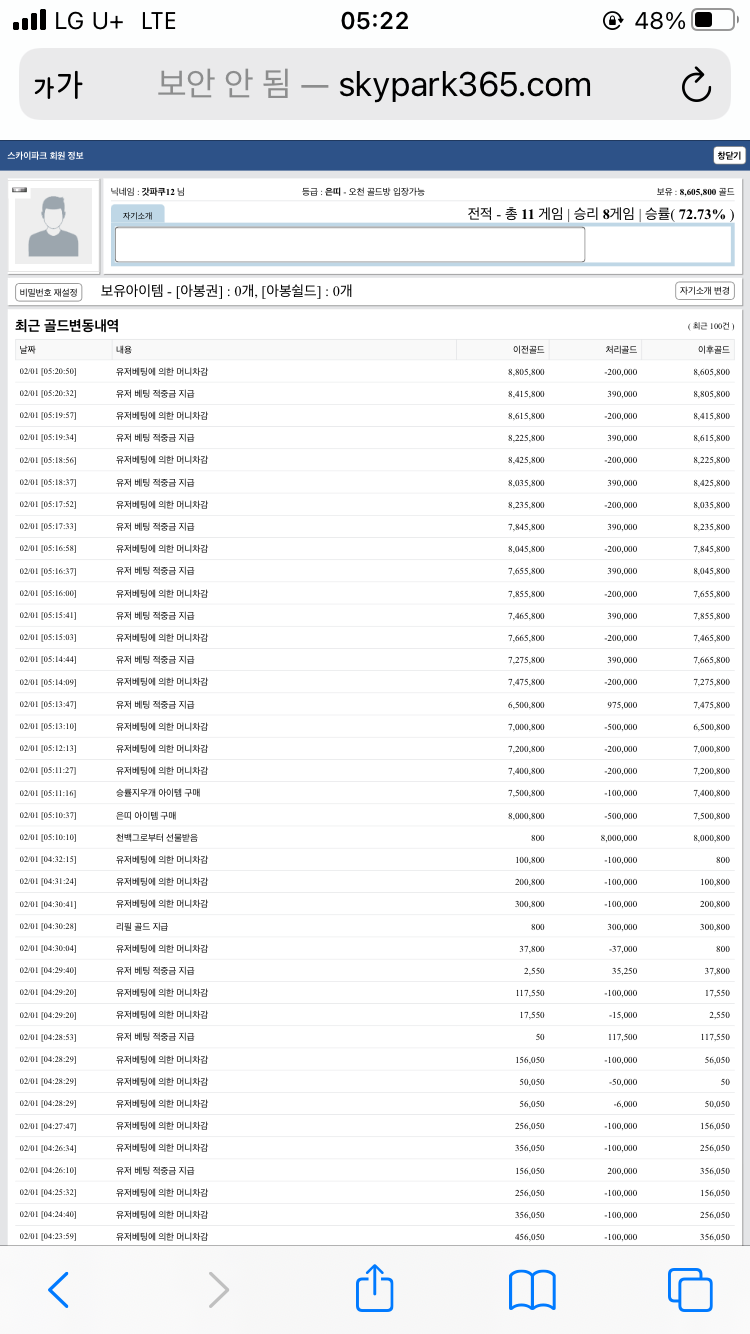Viewport: 750px width, 1334px height.
Task: Open the Safari share sheet
Action: point(375,1288)
